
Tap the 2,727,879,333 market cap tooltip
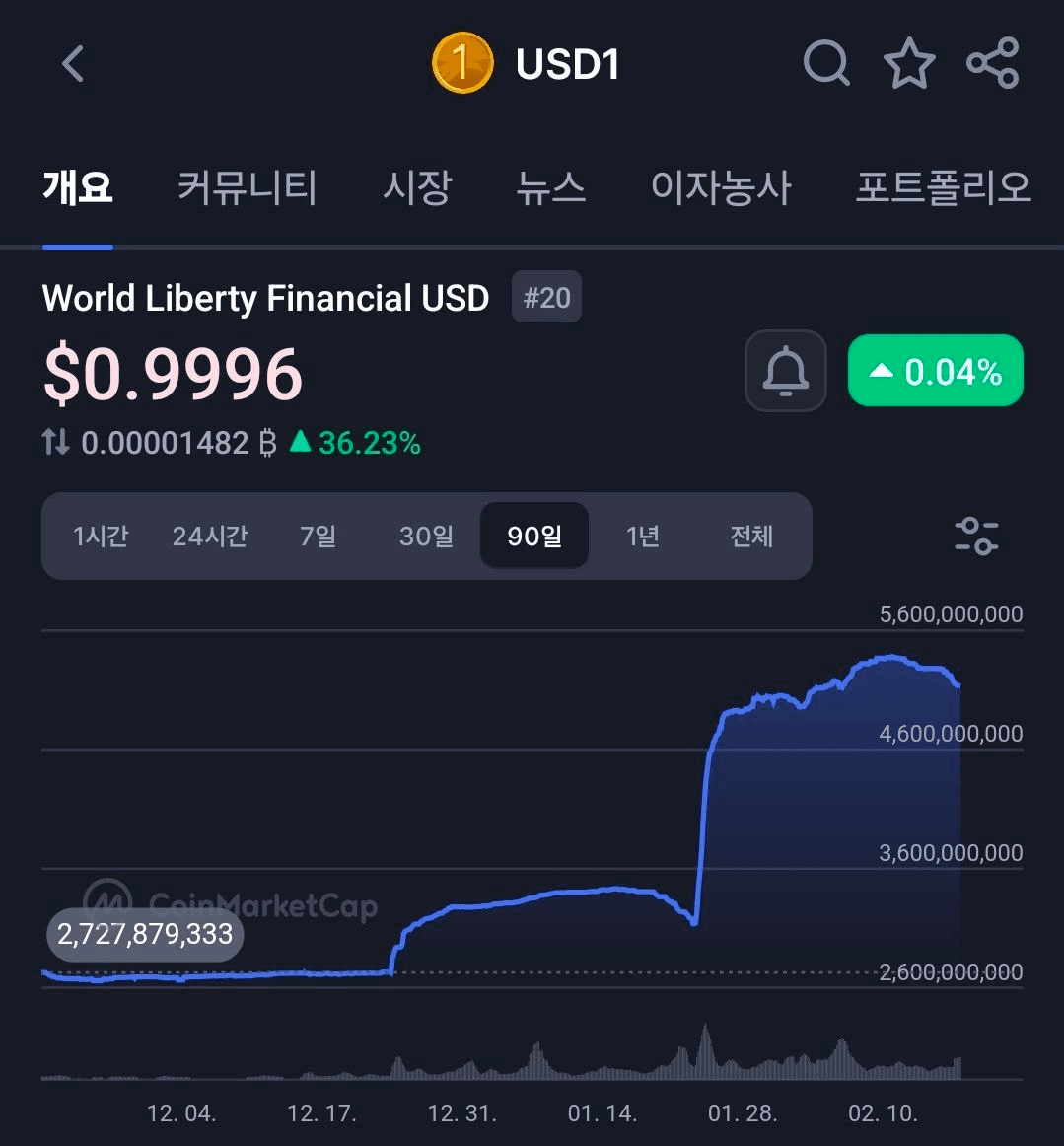pyautogui.click(x=144, y=935)
